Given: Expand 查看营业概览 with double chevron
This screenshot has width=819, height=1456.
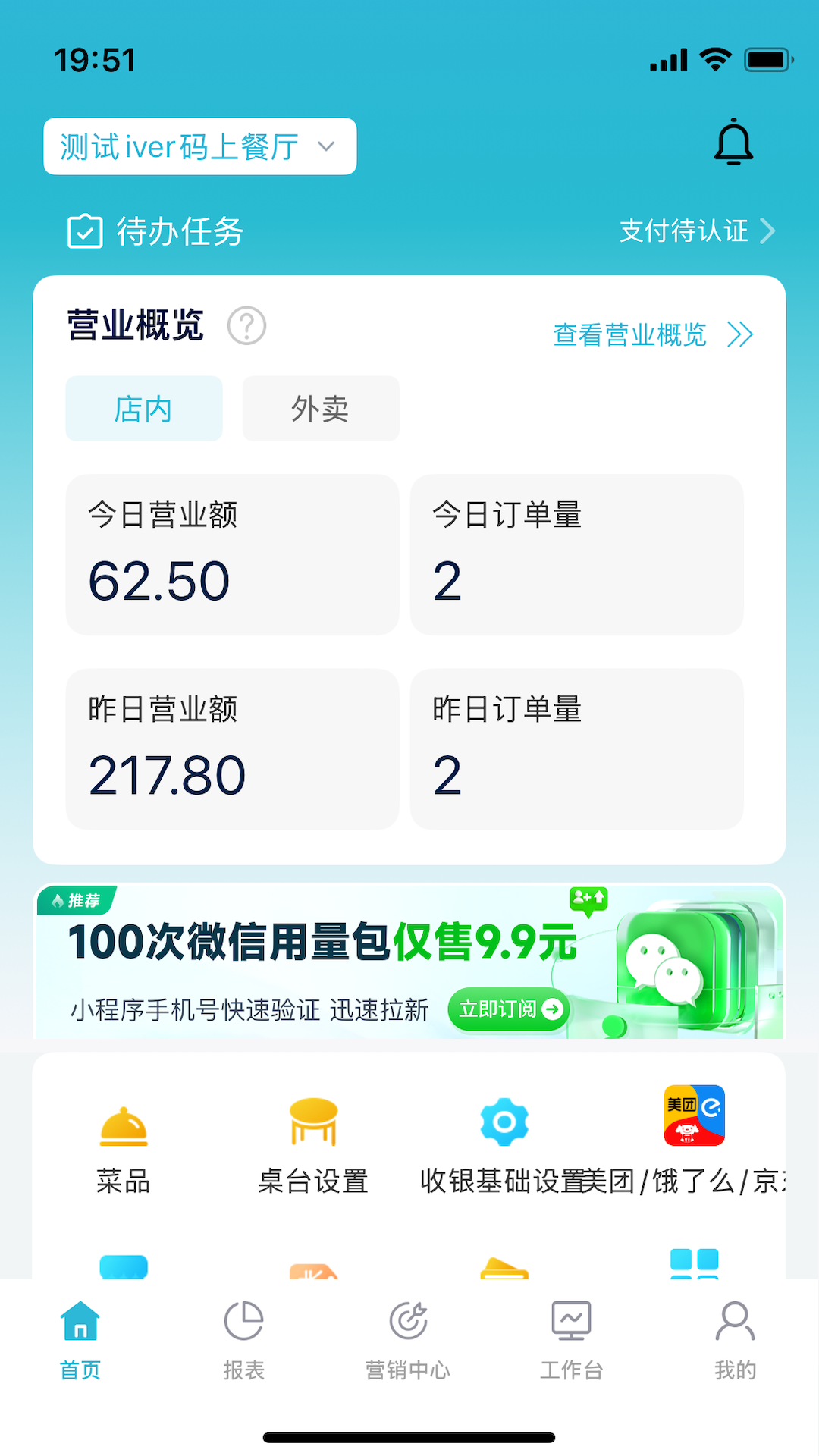Looking at the screenshot, I should (x=739, y=334).
